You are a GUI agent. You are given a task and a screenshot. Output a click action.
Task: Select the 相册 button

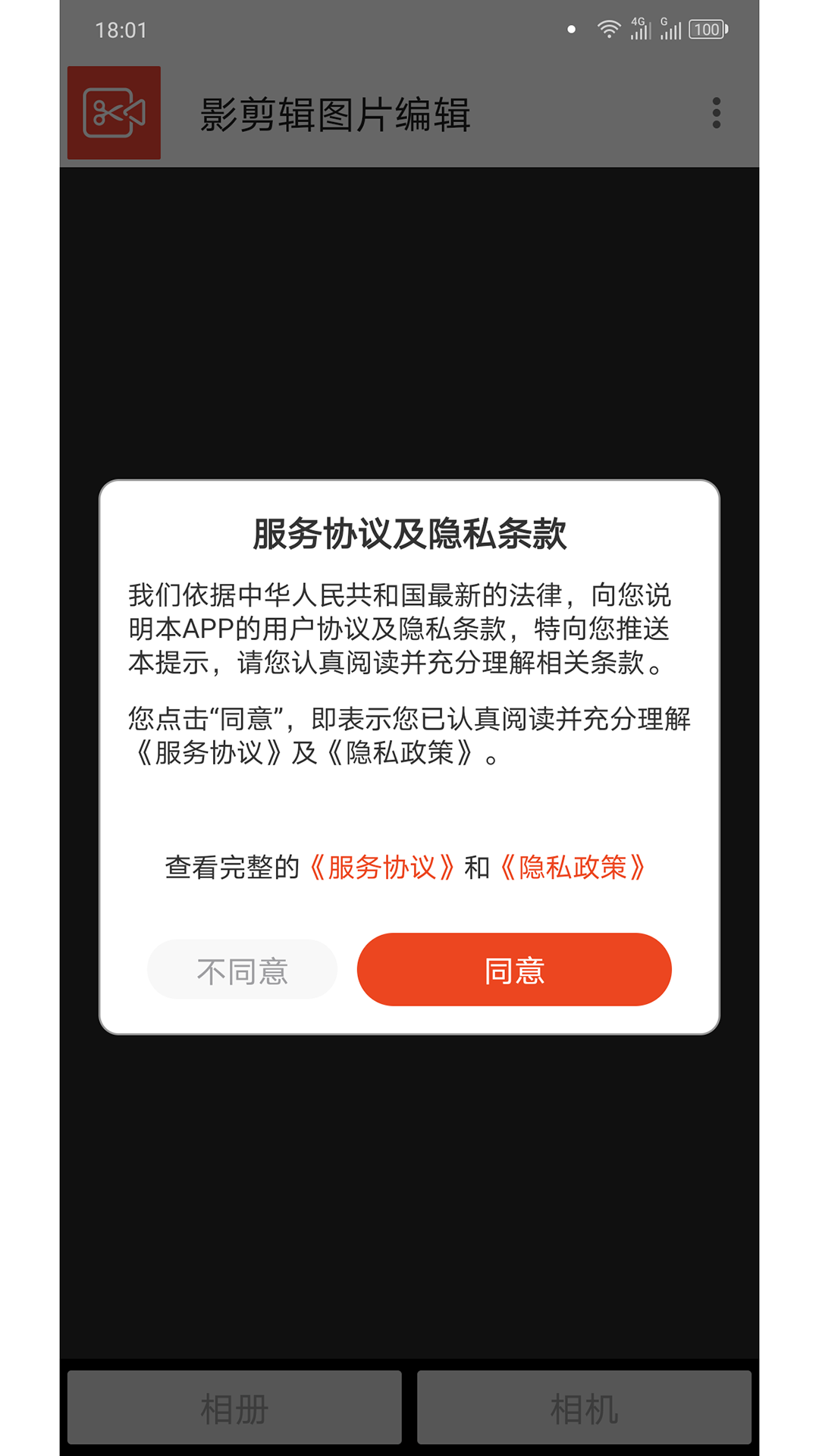coord(234,1407)
